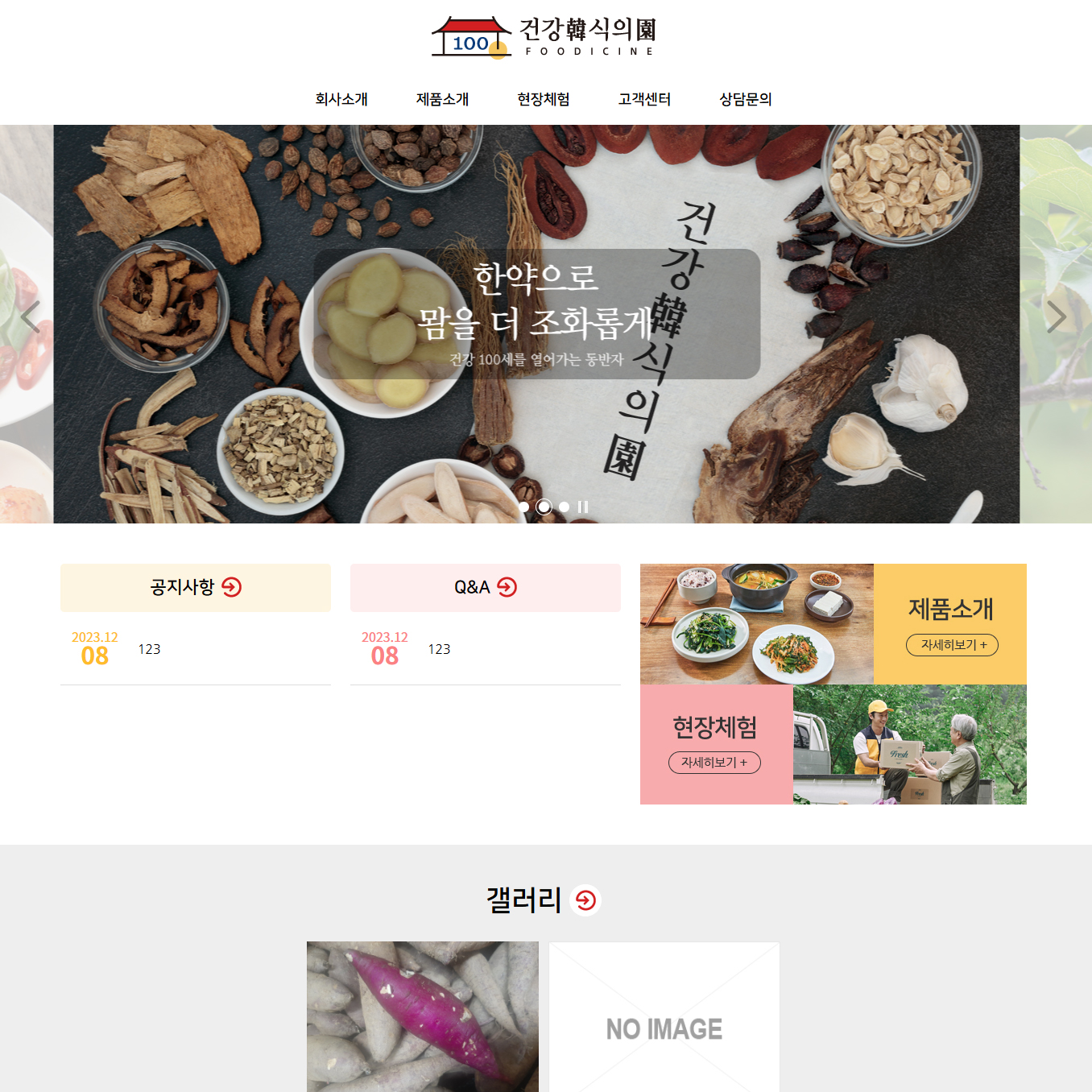The width and height of the screenshot is (1092, 1092).
Task: Jump to the third banner slide dot
Action: point(564,507)
